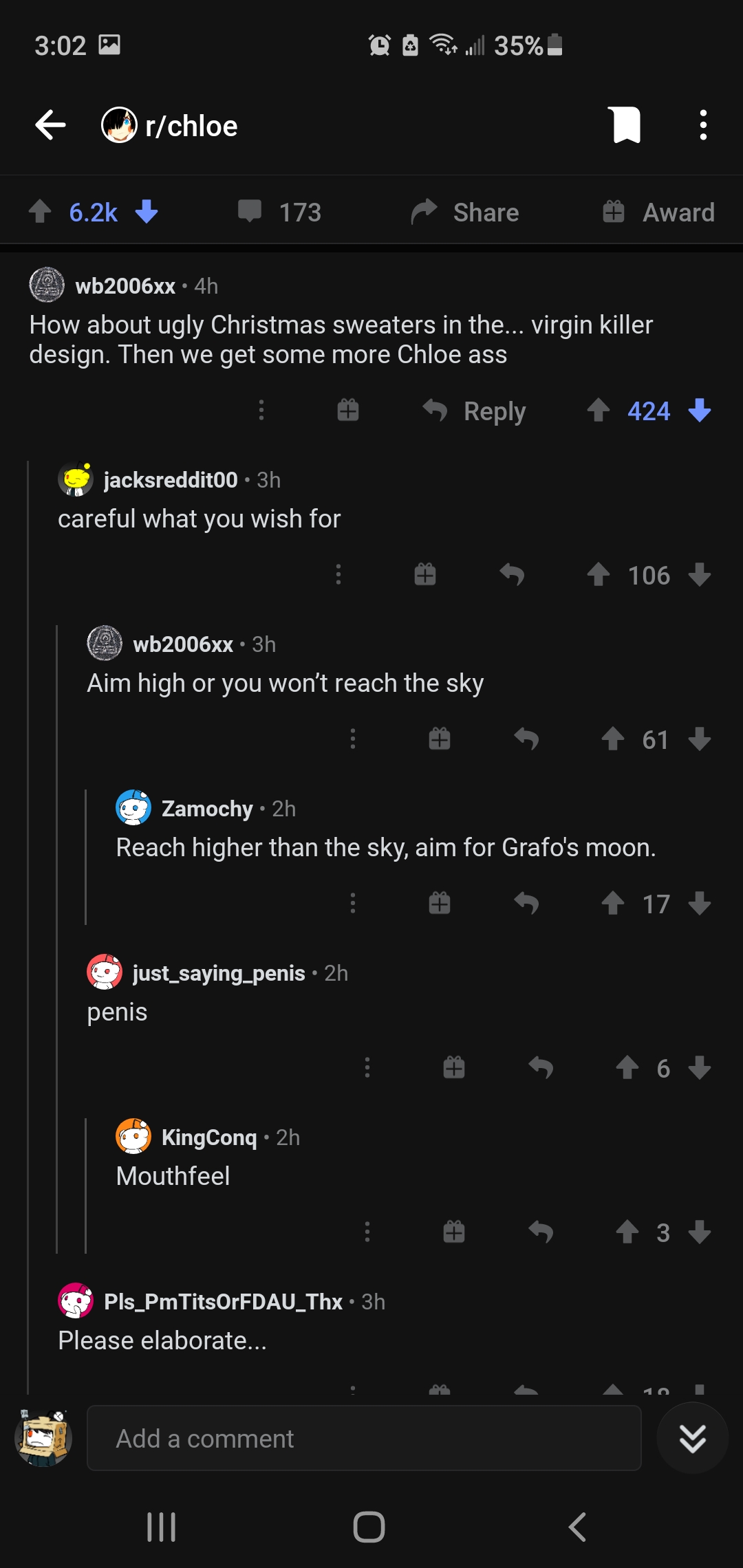
Task: Reply to KingConq's Mouthfeel comment
Action: click(541, 1232)
